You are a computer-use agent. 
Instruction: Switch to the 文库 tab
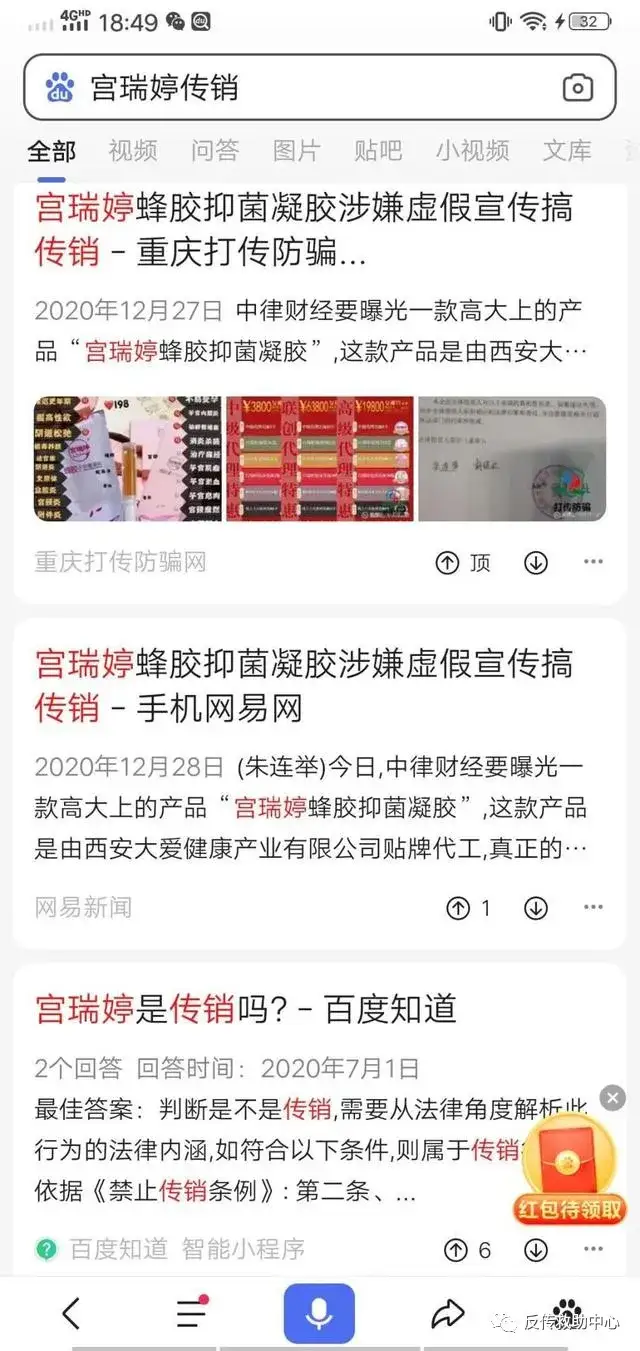tap(567, 151)
